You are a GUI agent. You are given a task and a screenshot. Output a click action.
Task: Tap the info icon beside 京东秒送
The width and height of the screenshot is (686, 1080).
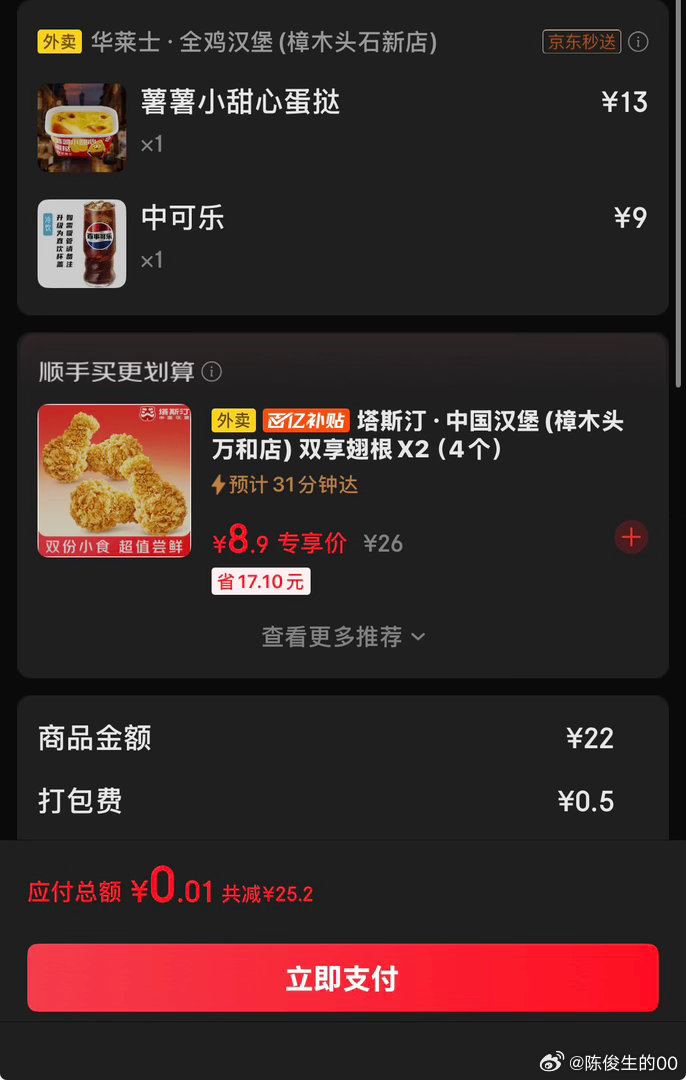tap(639, 42)
